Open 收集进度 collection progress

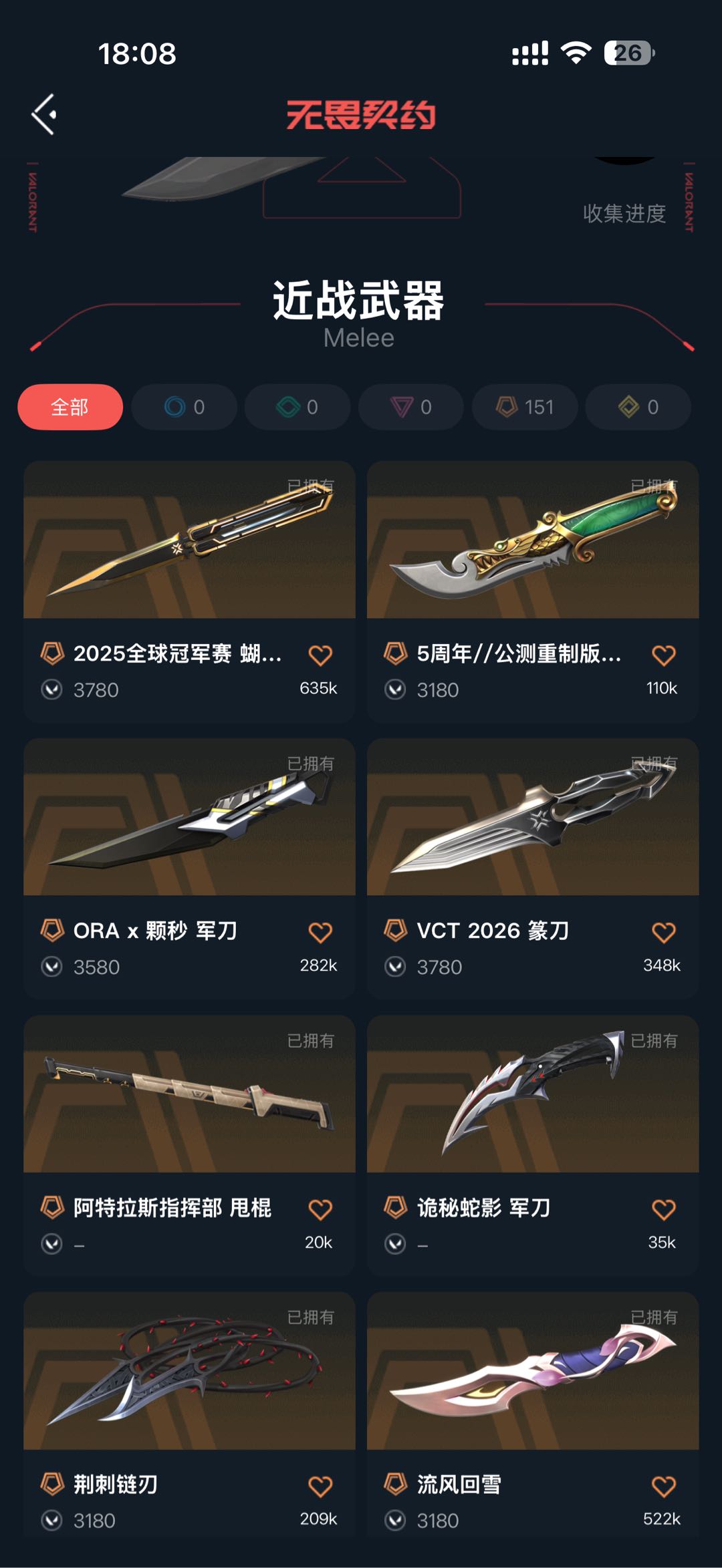click(624, 214)
